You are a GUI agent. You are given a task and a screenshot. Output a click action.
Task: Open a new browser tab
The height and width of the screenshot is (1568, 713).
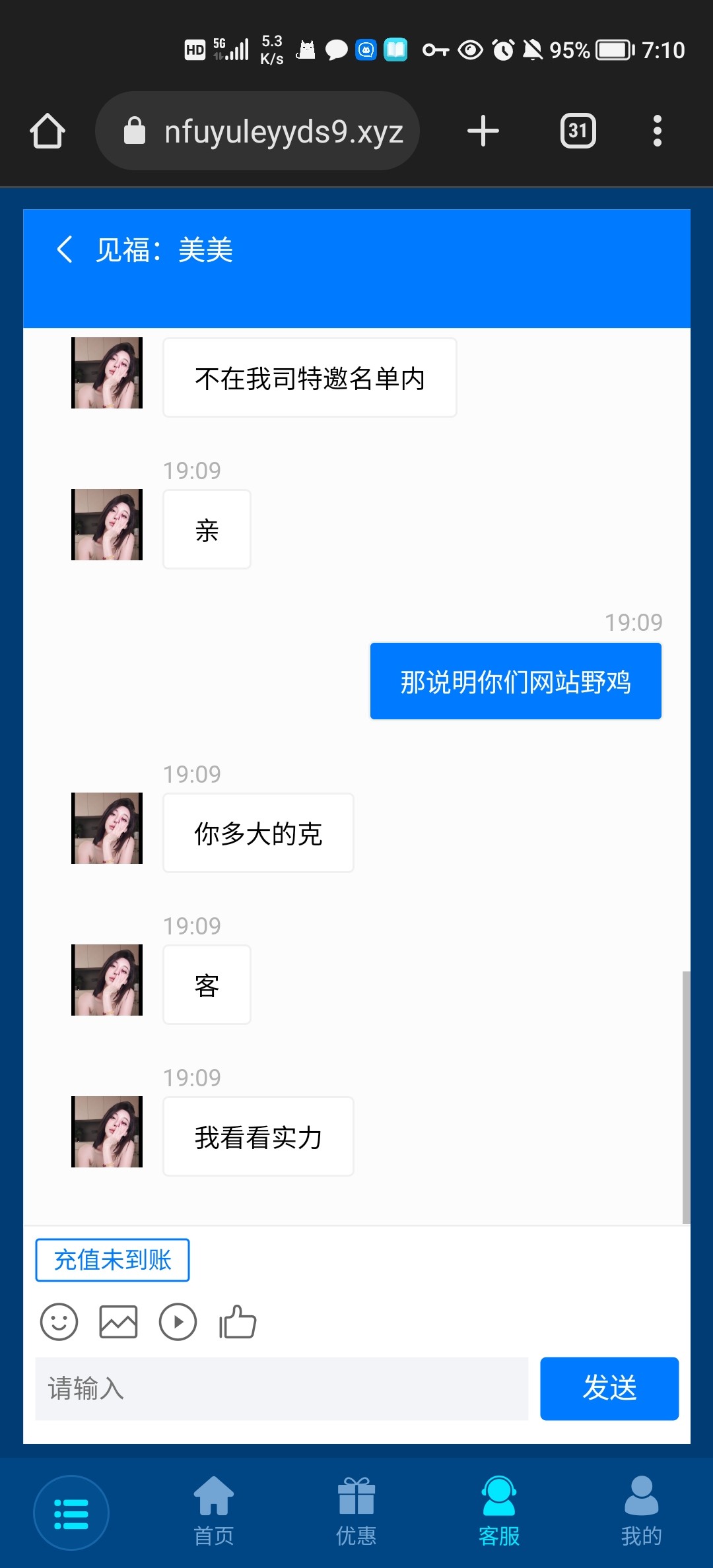(483, 131)
